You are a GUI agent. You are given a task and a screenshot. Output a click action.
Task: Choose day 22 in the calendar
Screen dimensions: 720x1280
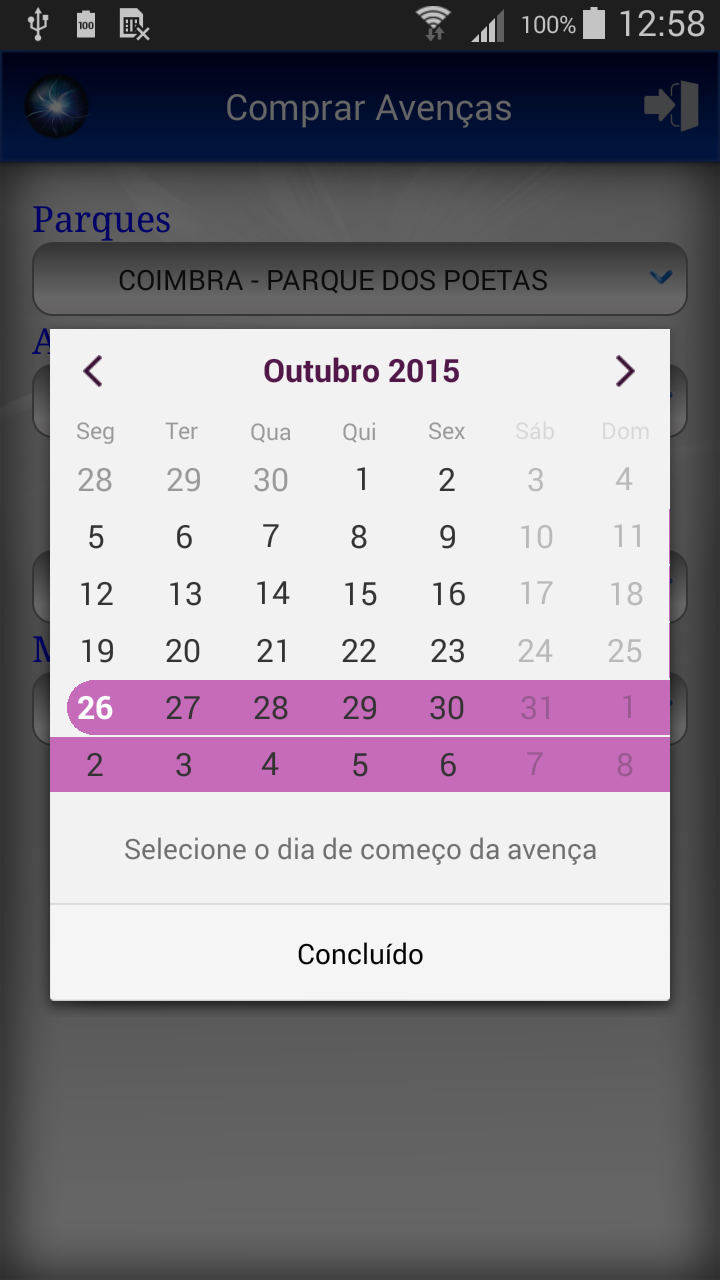[x=359, y=651]
